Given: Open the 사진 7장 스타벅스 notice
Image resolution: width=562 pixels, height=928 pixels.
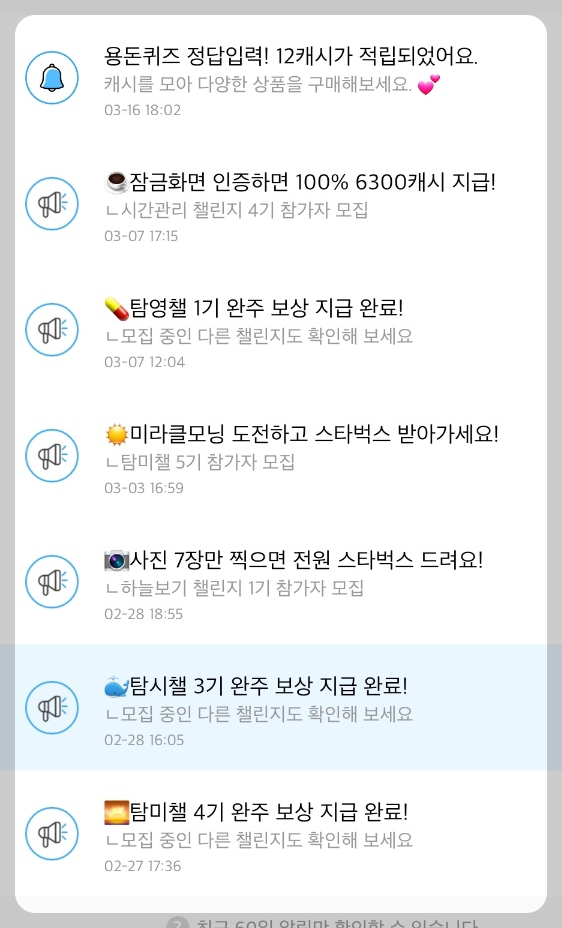Looking at the screenshot, I should coord(281,582).
